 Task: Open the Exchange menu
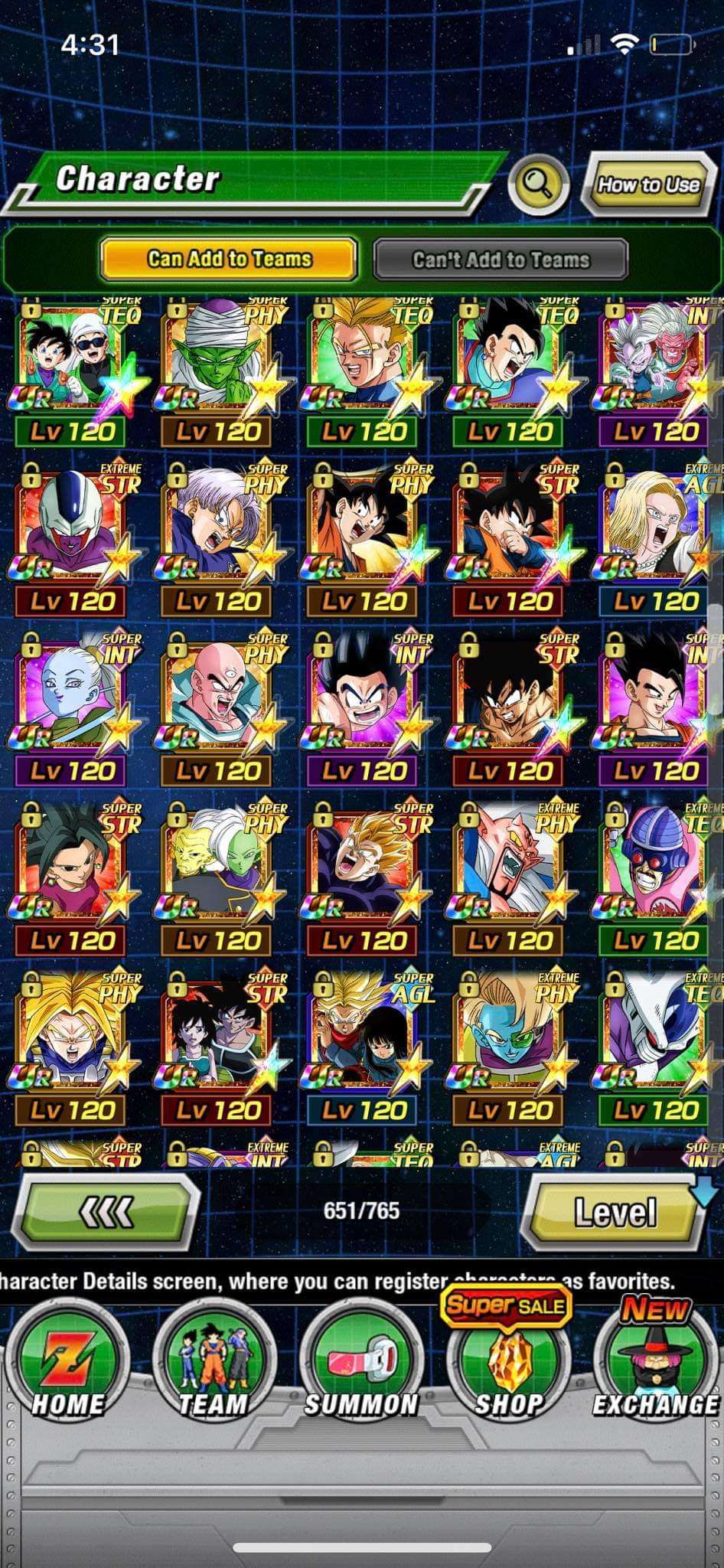pos(655,1363)
